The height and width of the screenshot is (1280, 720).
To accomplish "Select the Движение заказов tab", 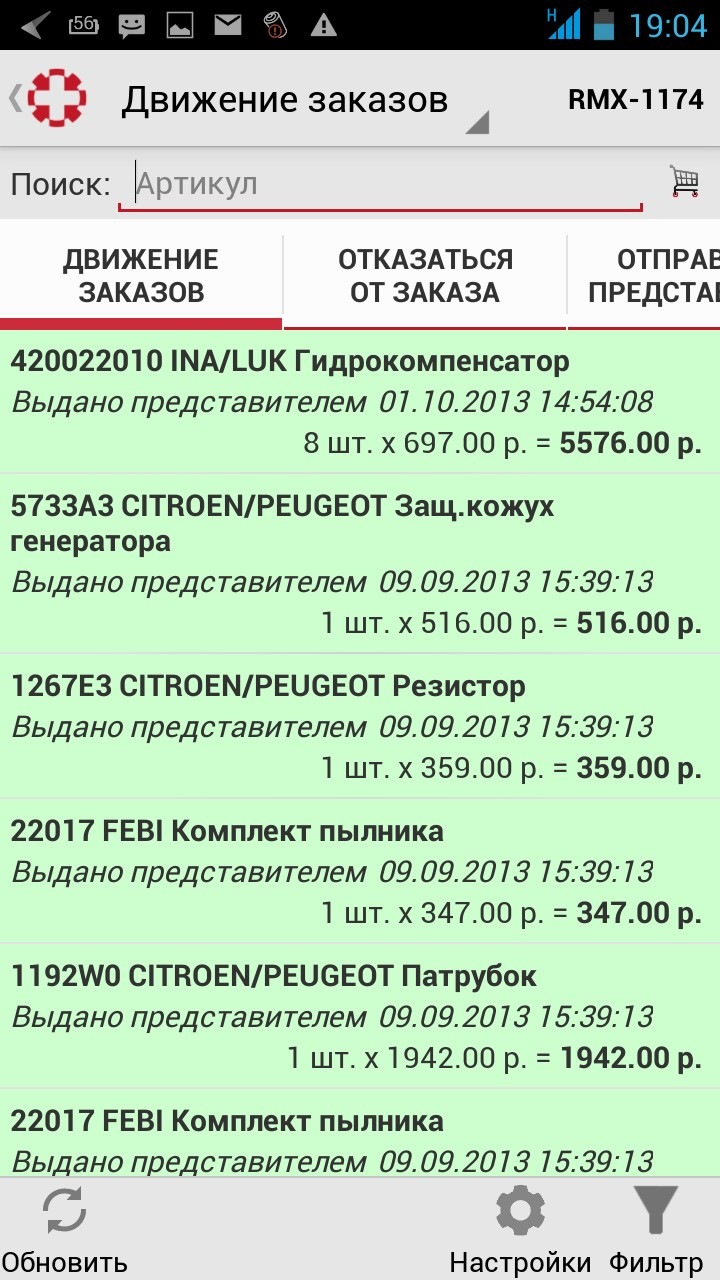I will [x=141, y=277].
